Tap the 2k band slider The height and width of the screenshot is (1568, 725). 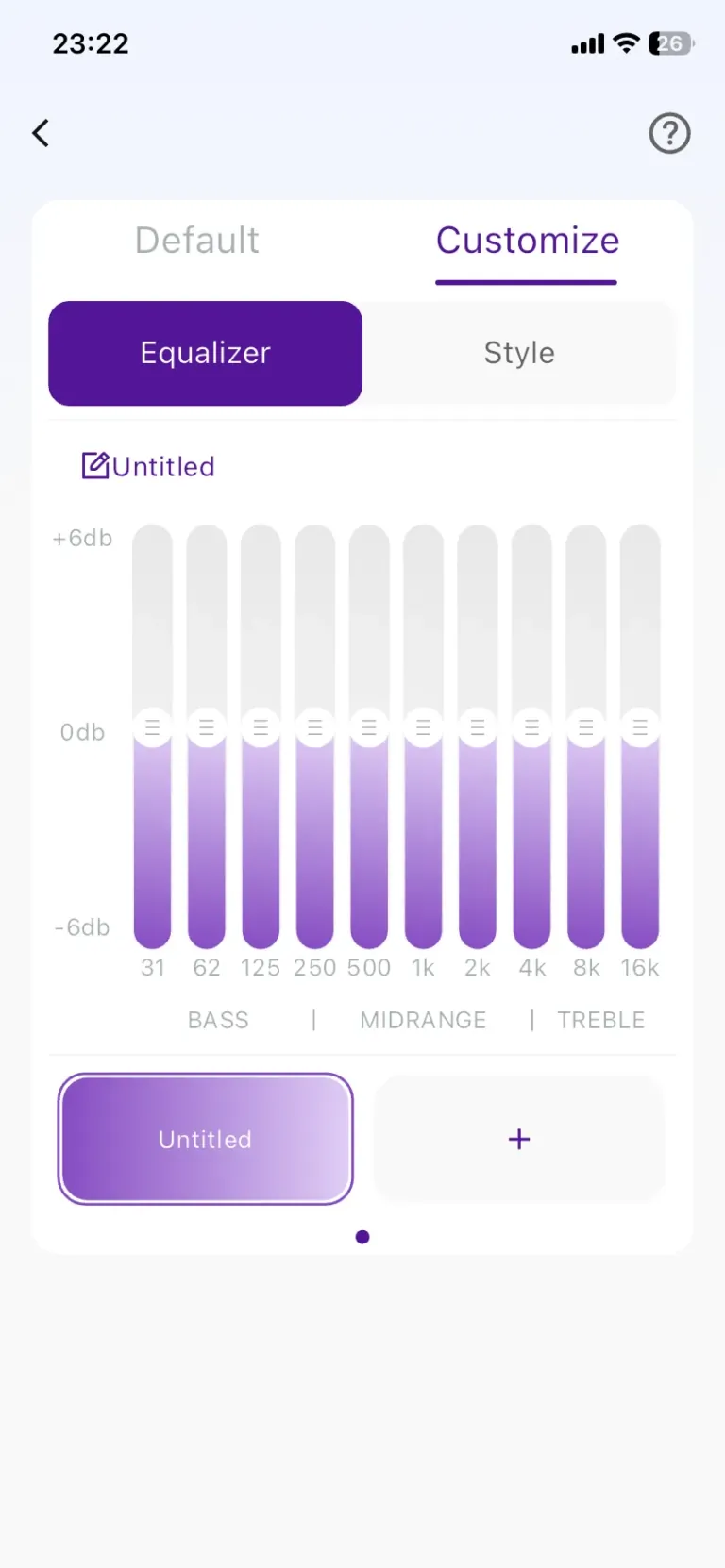click(x=478, y=728)
